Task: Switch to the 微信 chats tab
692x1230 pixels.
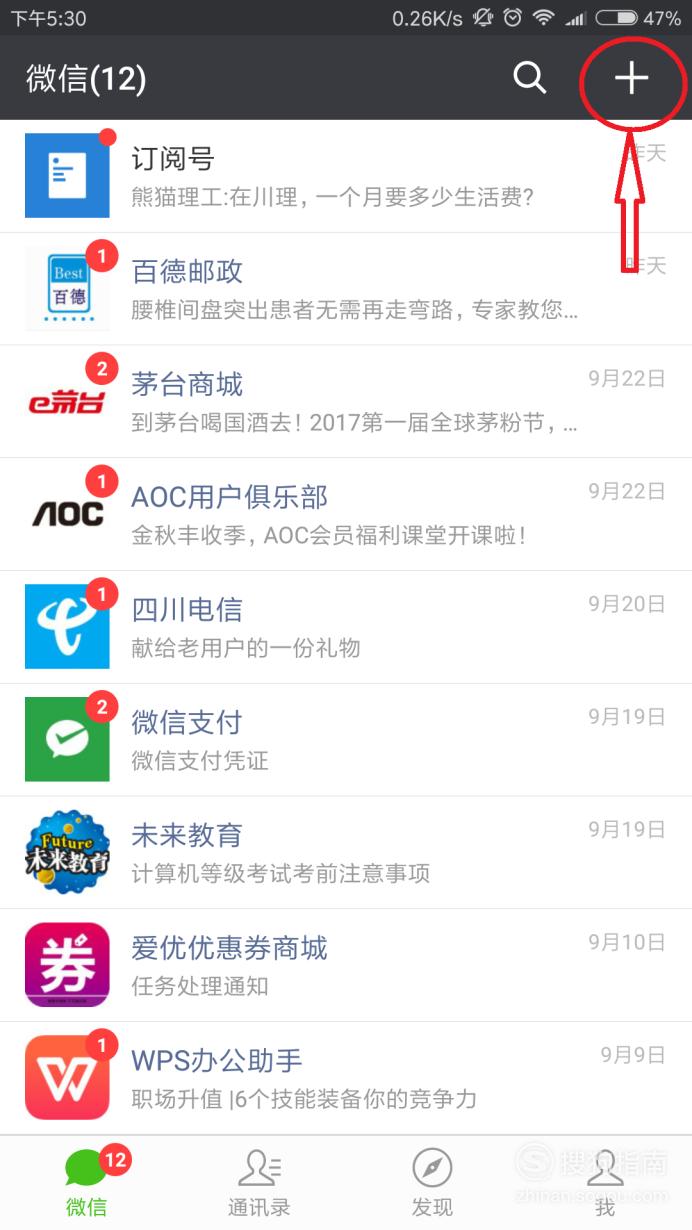Action: [x=87, y=1183]
